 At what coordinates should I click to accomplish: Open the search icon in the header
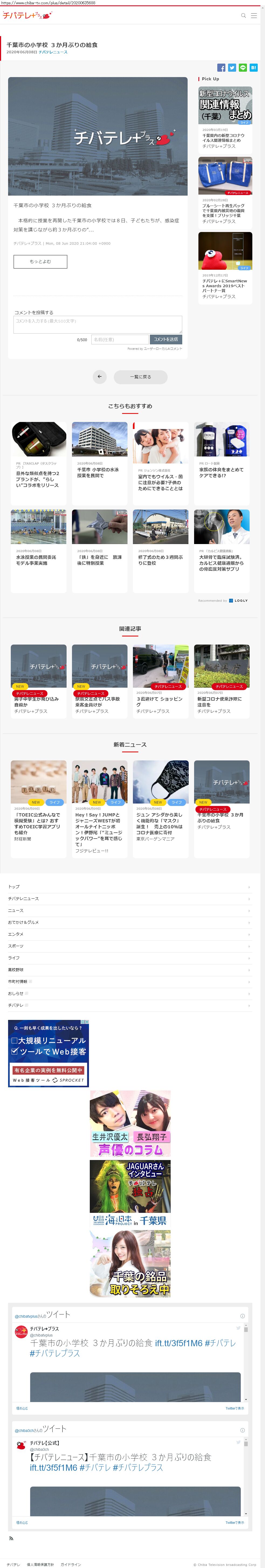click(x=244, y=16)
